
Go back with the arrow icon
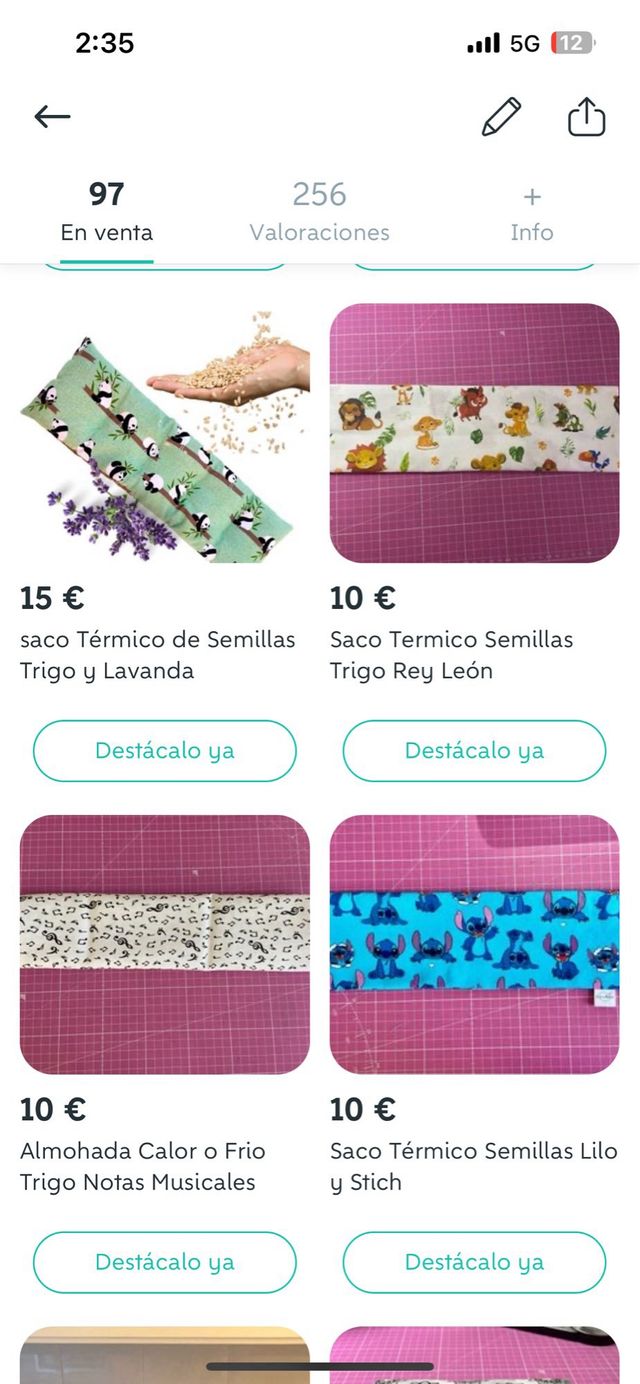coord(52,116)
